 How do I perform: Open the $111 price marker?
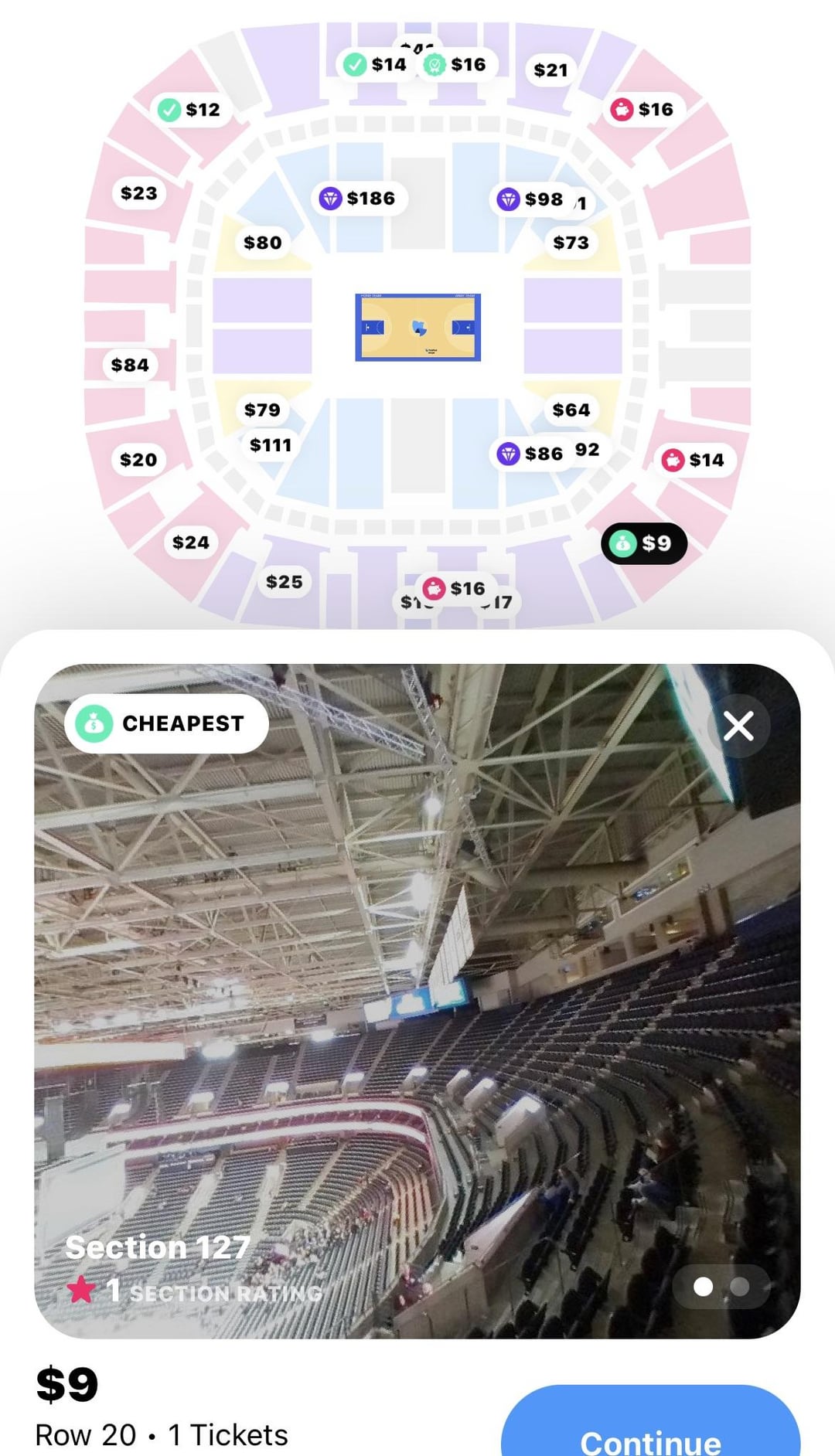271,445
